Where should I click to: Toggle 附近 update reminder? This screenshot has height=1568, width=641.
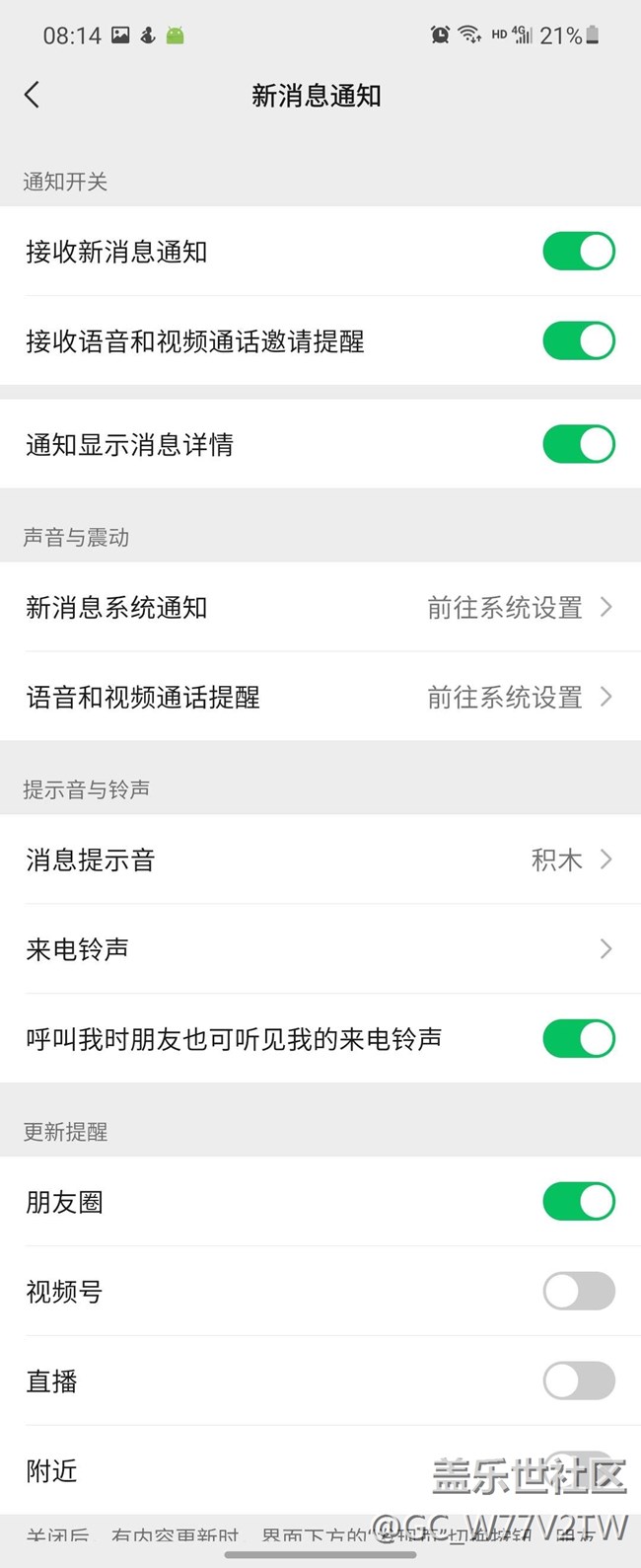point(578,1468)
